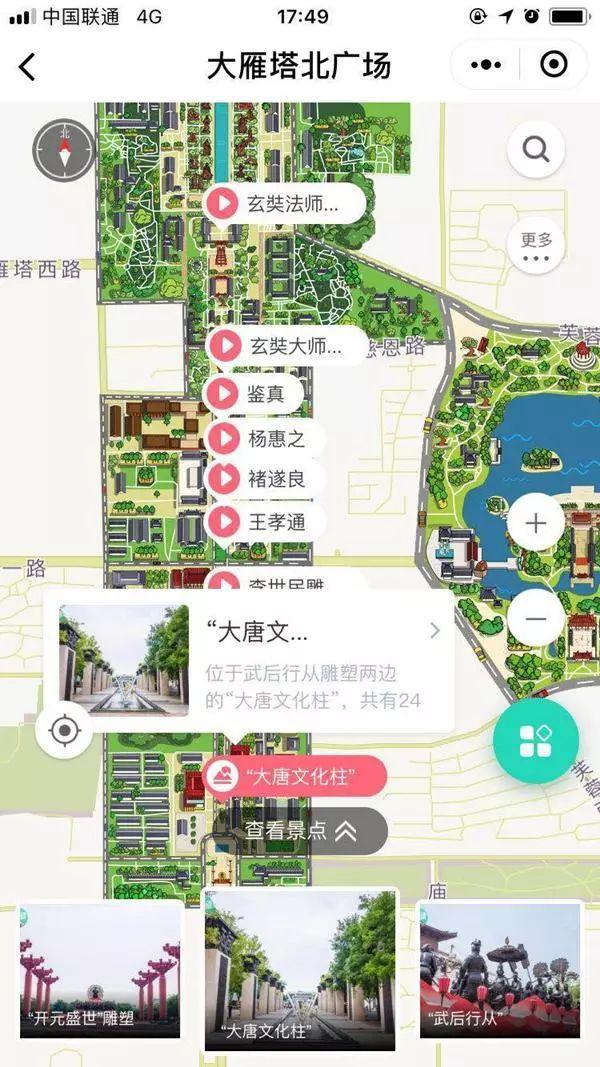
Task: Open the mini-program three-dot menu
Action: [486, 65]
